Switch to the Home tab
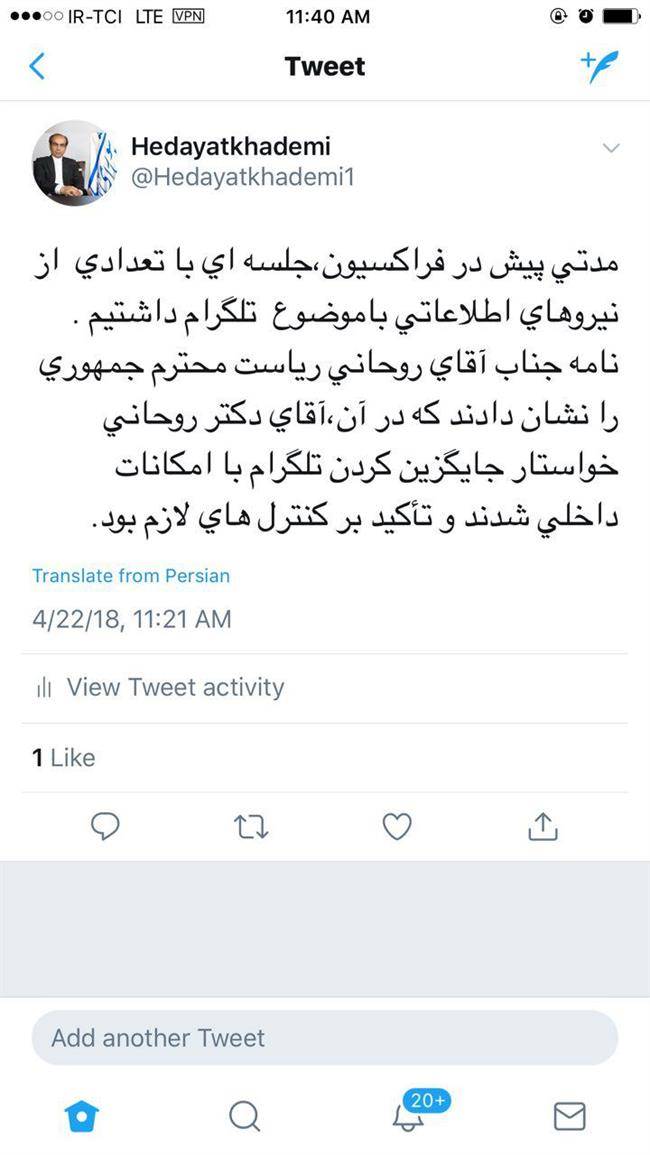The width and height of the screenshot is (650, 1155). click(80, 1115)
